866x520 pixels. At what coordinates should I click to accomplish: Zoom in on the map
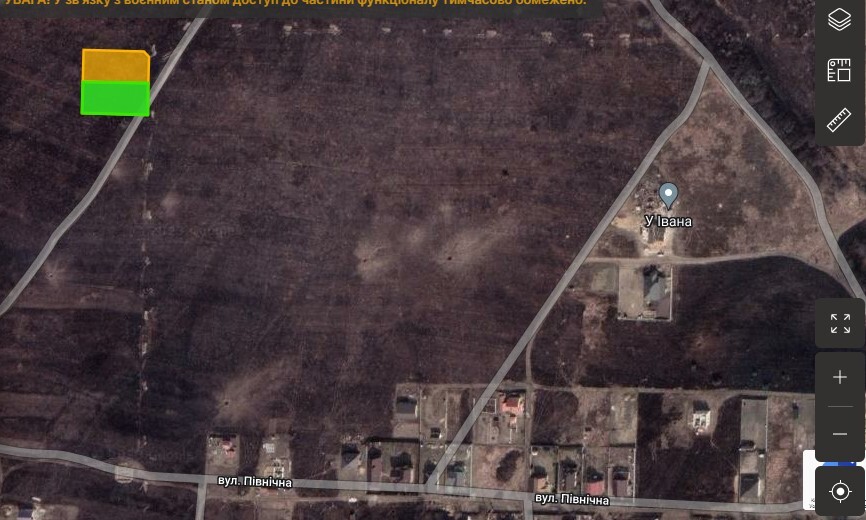840,378
